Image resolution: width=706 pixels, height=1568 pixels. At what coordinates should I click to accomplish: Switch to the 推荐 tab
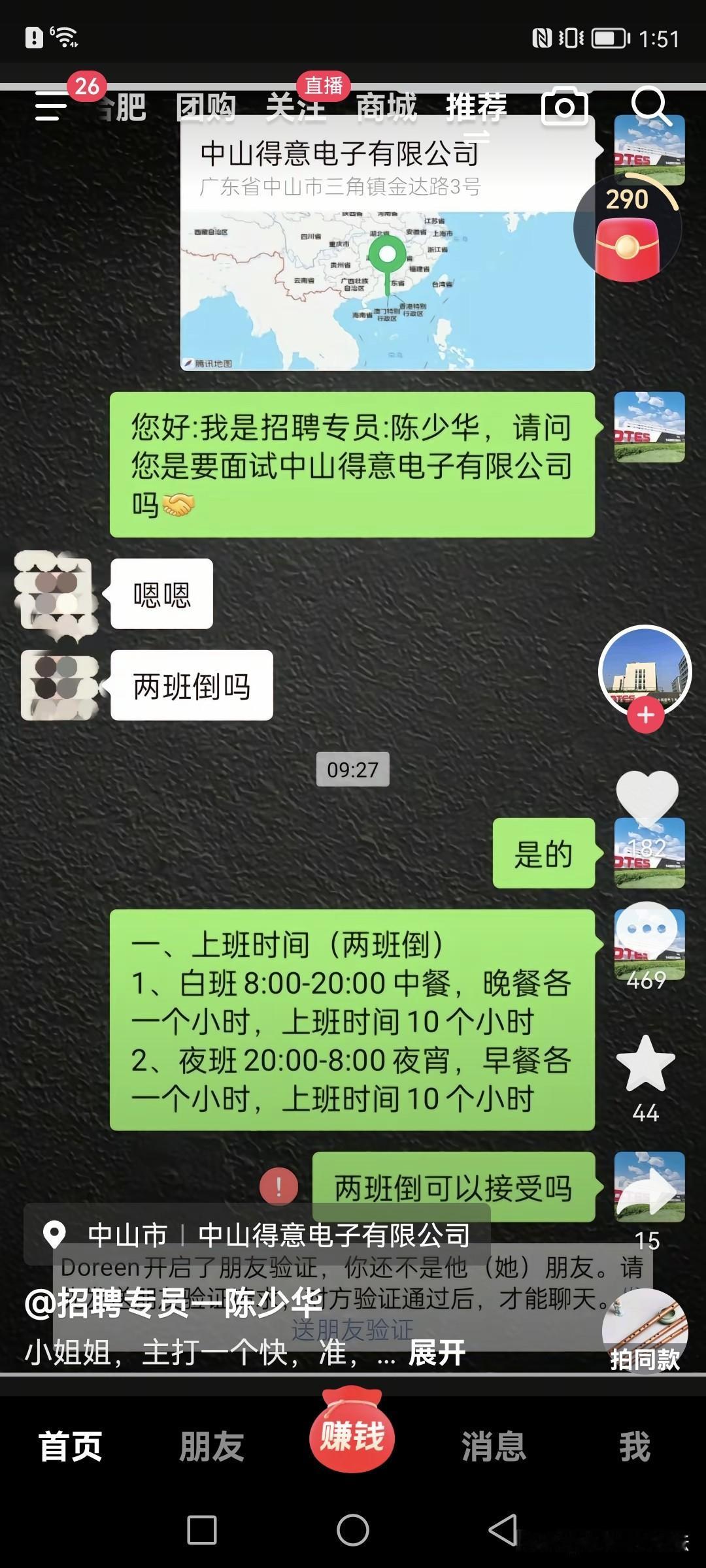point(477,109)
